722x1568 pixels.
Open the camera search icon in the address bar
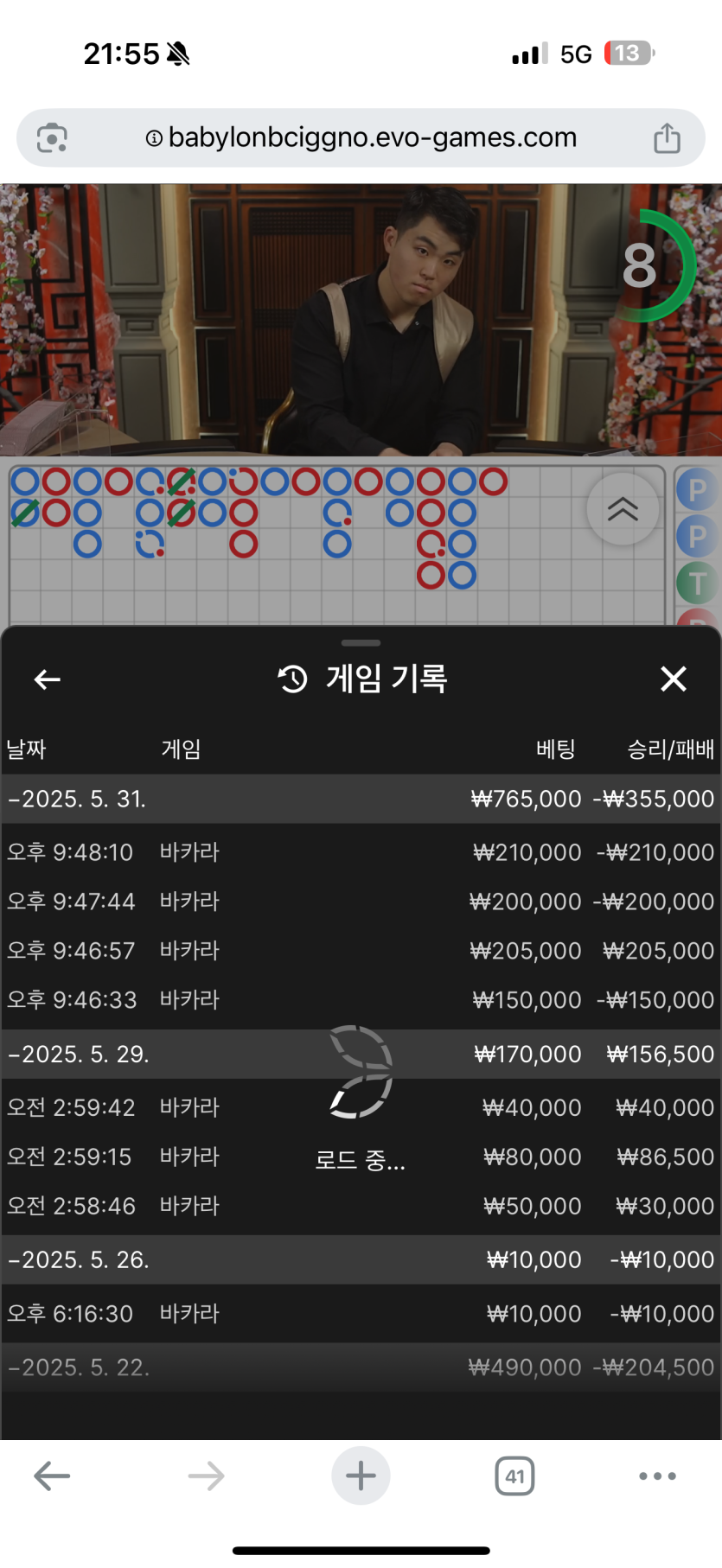click(52, 138)
